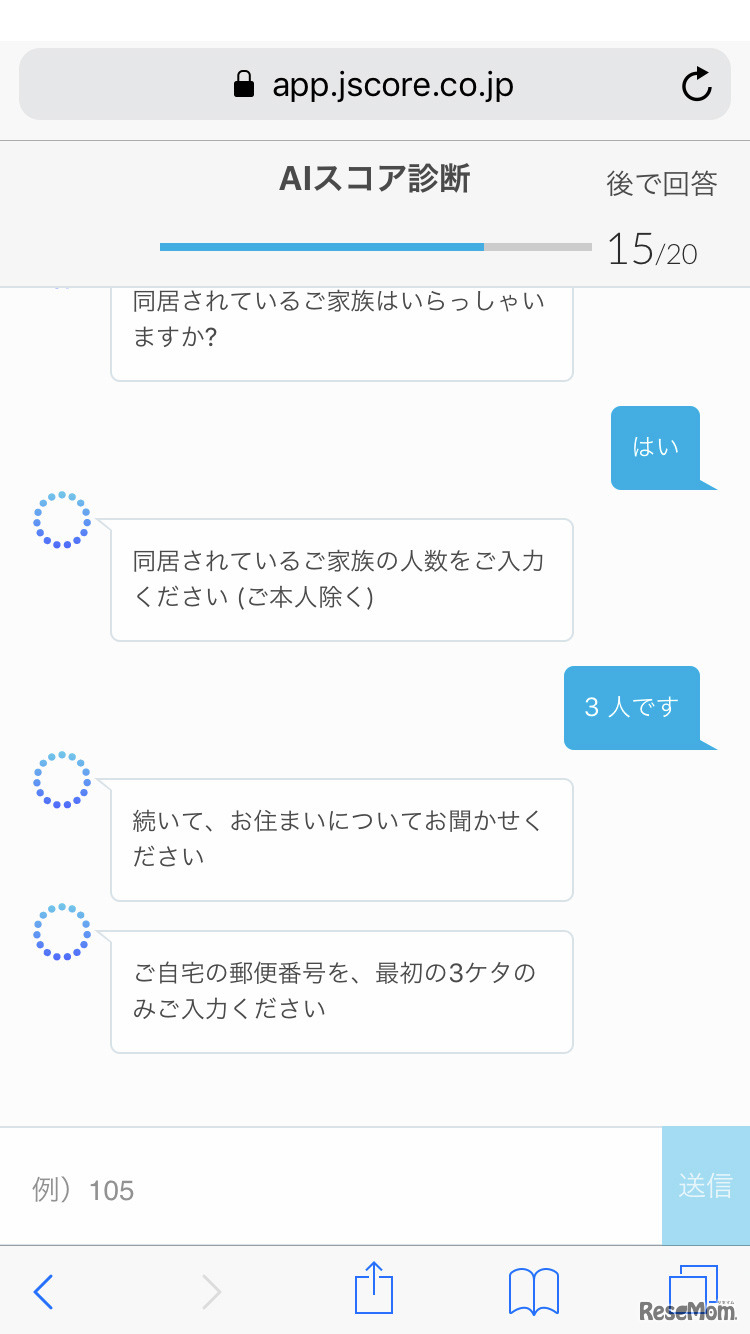Tap the grayed-out forward navigation arrow
Viewport: 750px width, 1334px height.
[210, 1291]
